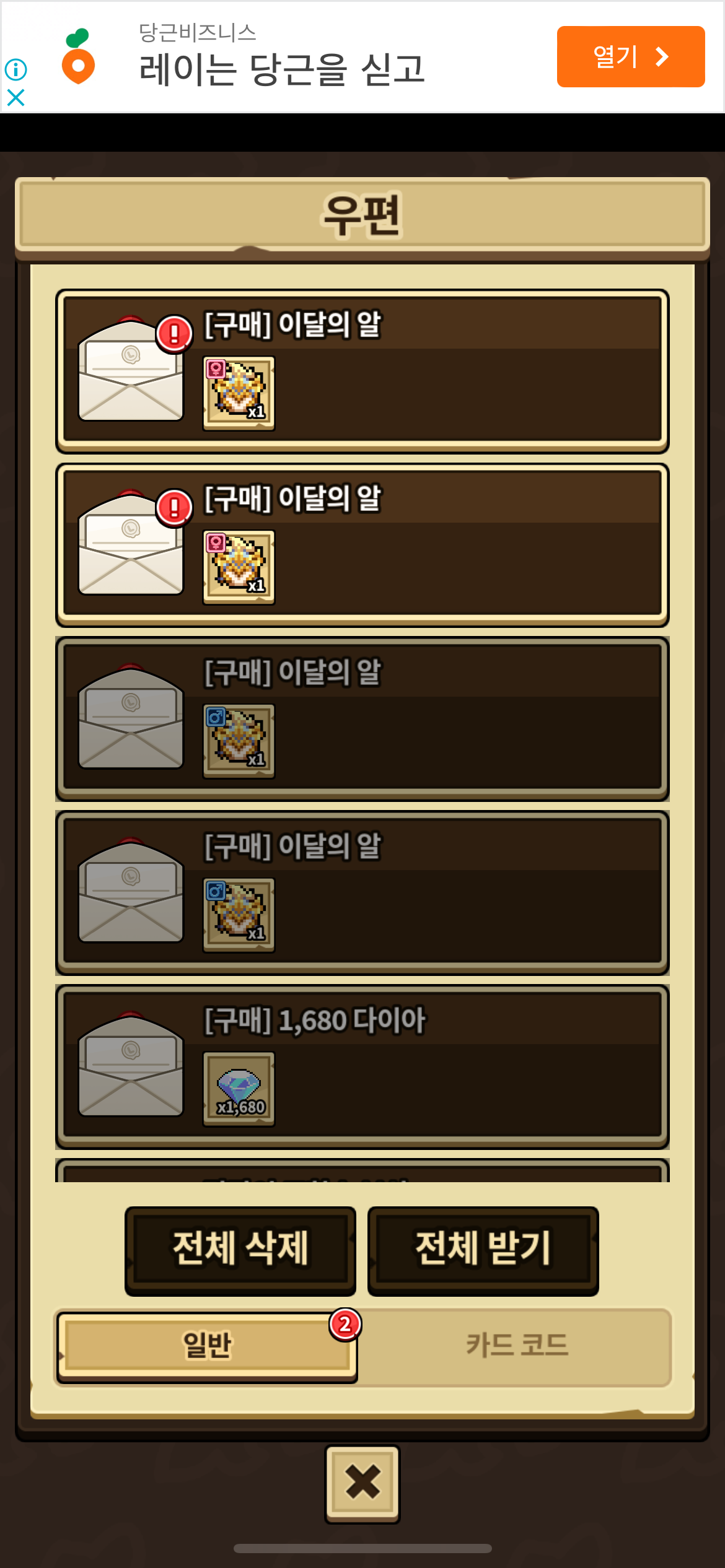
Task: Switch to the 카드 코드 tab
Action: point(516,1346)
